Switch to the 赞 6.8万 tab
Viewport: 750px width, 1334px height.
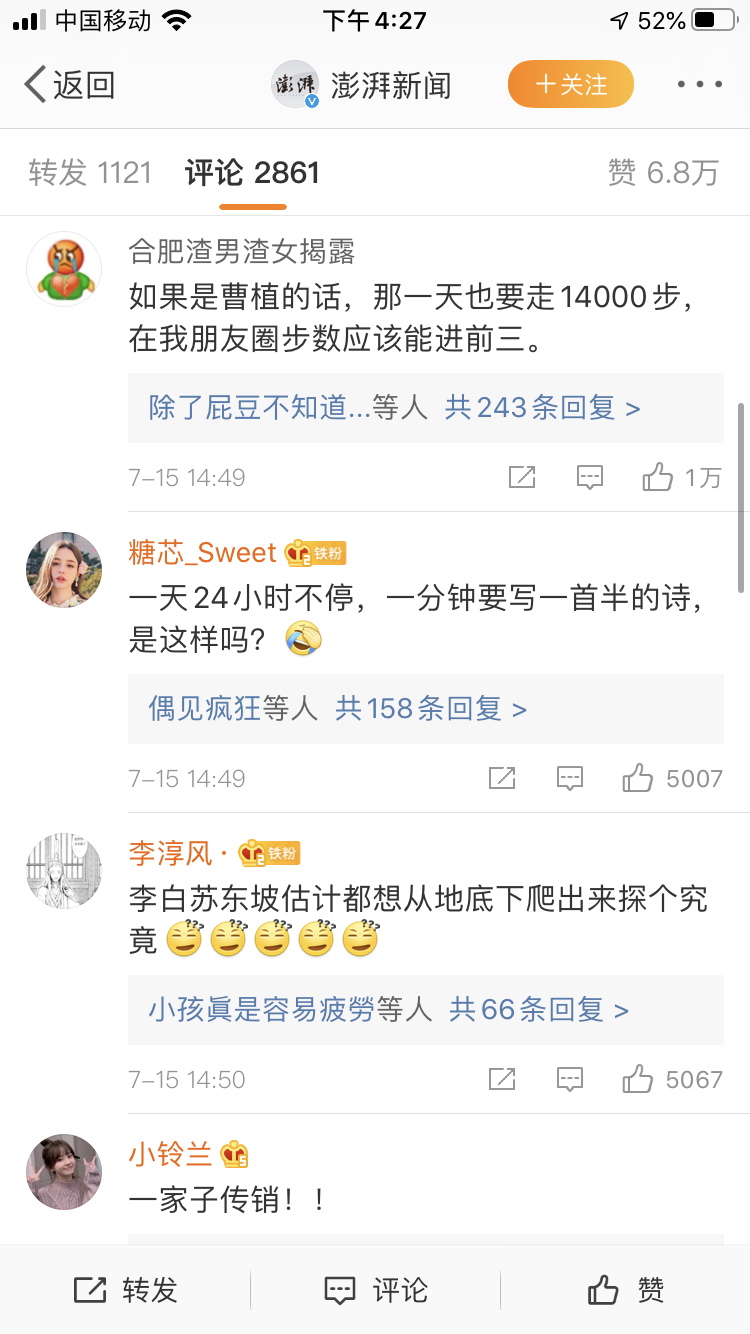(x=663, y=173)
